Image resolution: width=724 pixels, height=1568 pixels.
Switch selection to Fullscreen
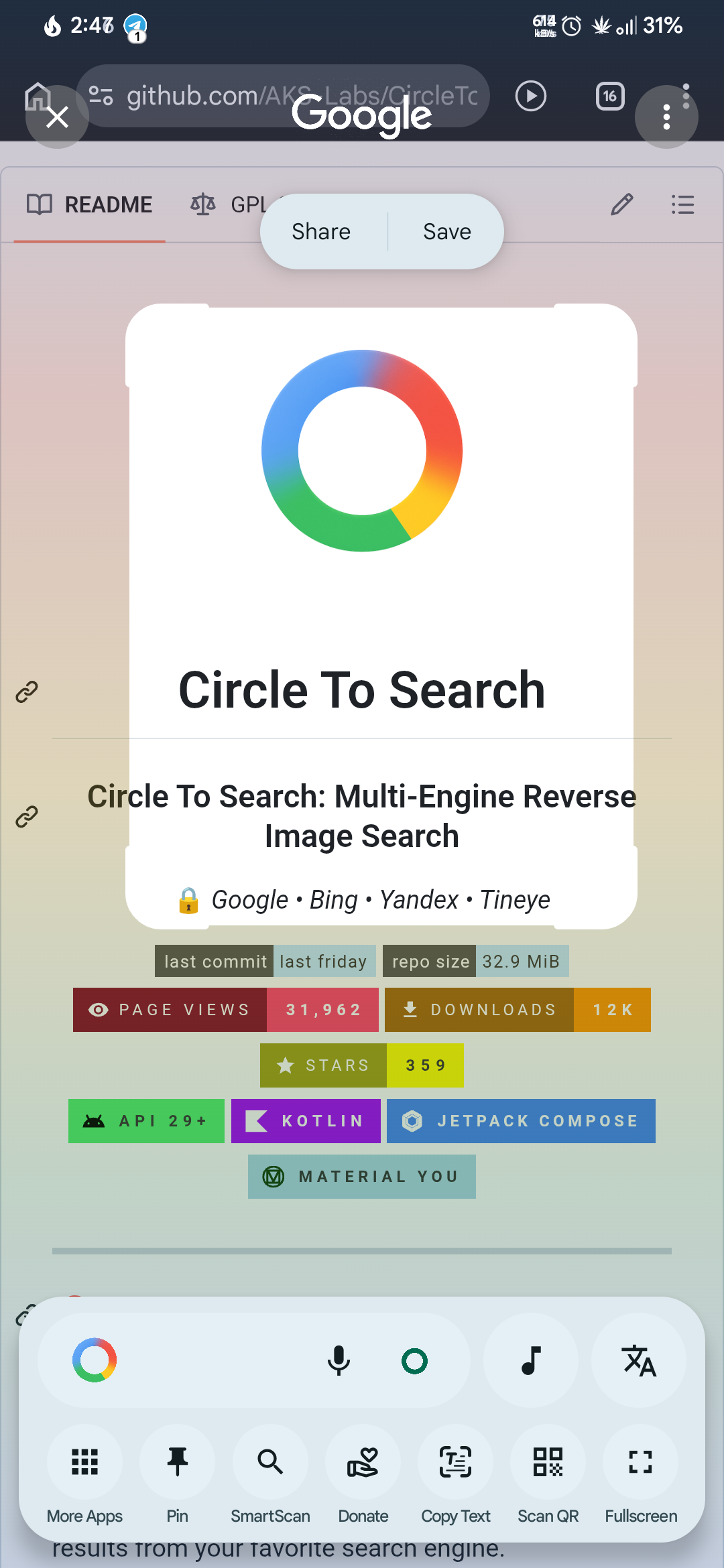[641, 1462]
